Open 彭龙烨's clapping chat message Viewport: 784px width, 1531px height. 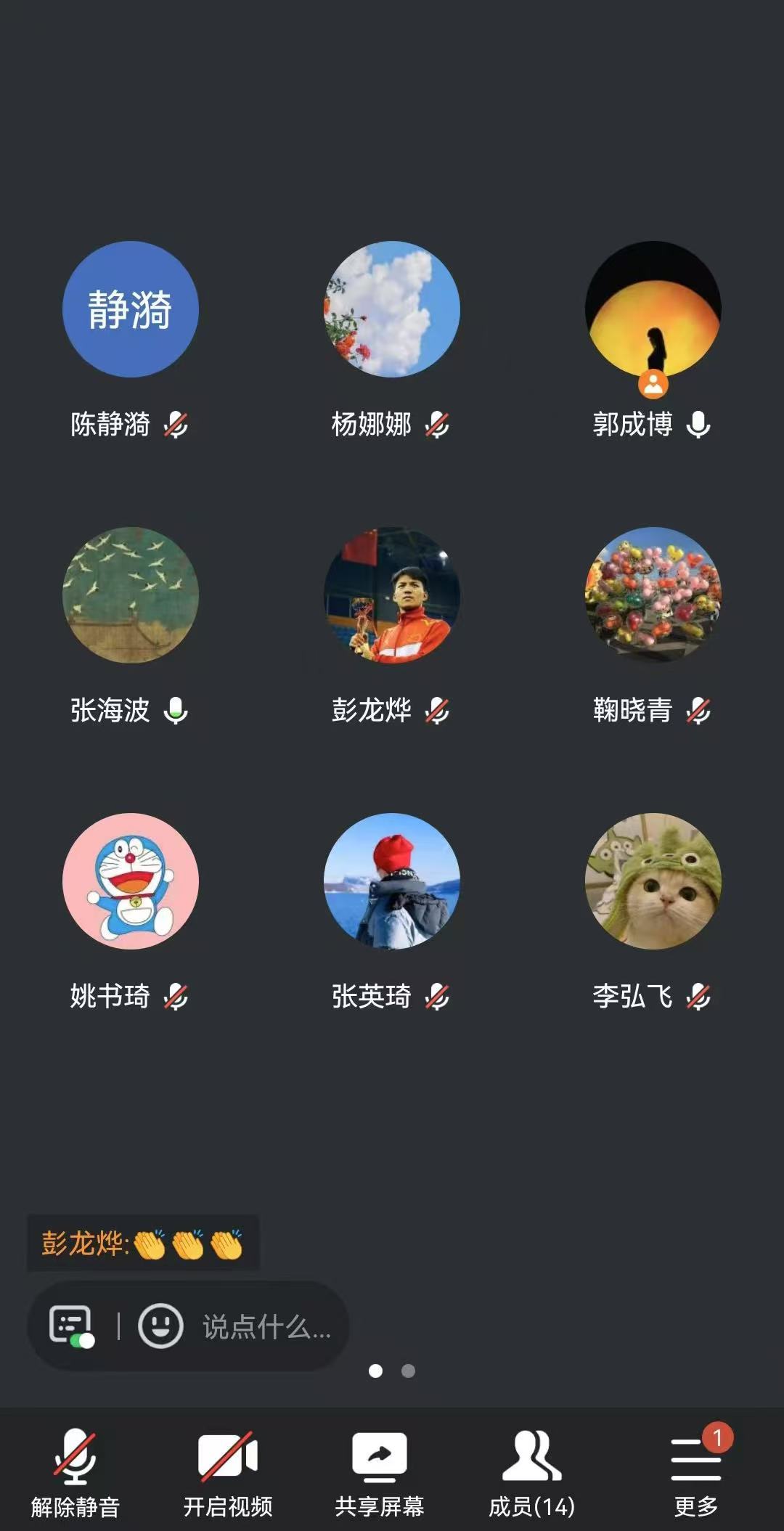142,1244
